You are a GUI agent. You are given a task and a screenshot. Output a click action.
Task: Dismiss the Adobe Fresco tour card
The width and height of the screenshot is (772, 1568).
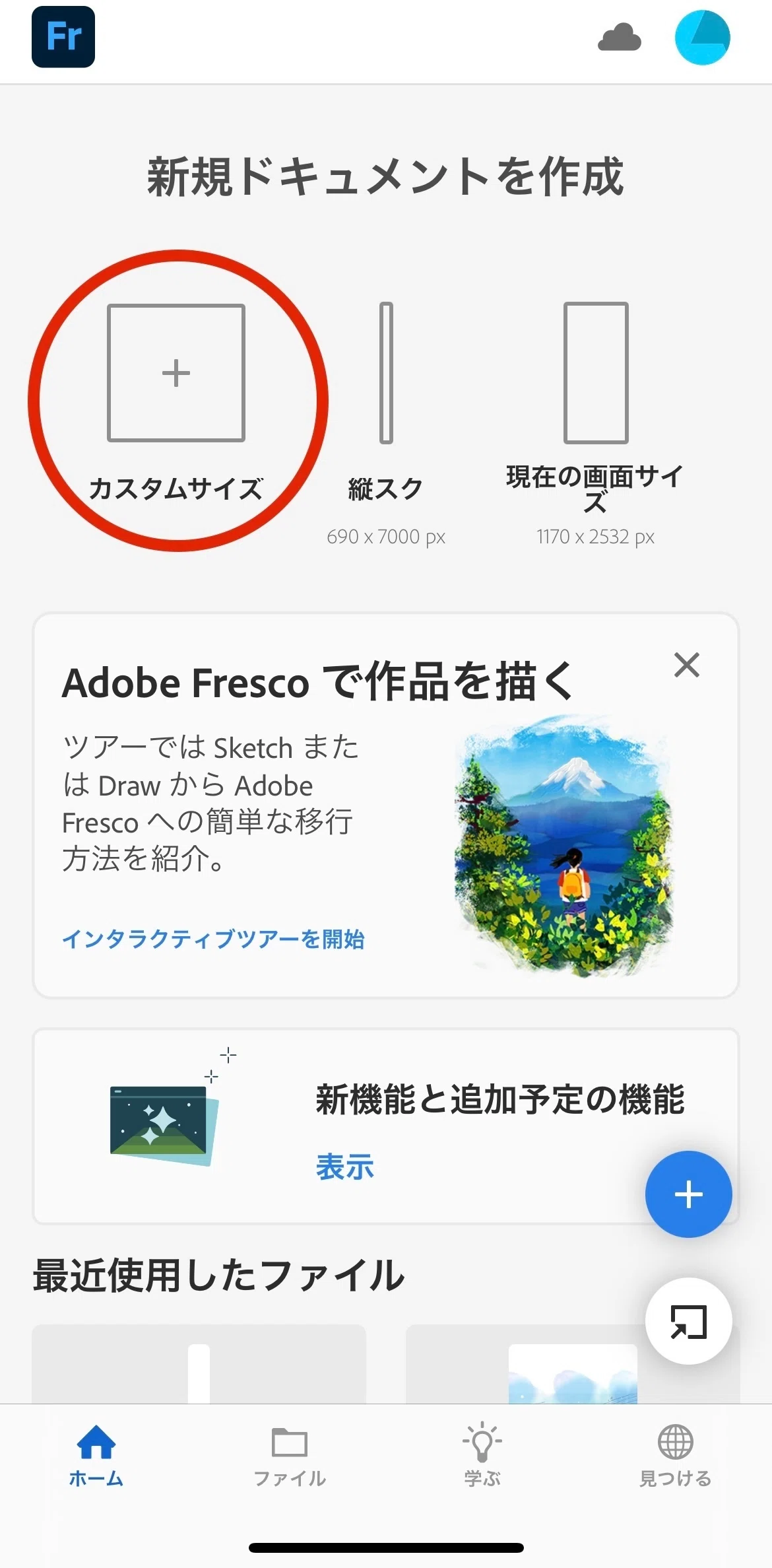point(687,665)
